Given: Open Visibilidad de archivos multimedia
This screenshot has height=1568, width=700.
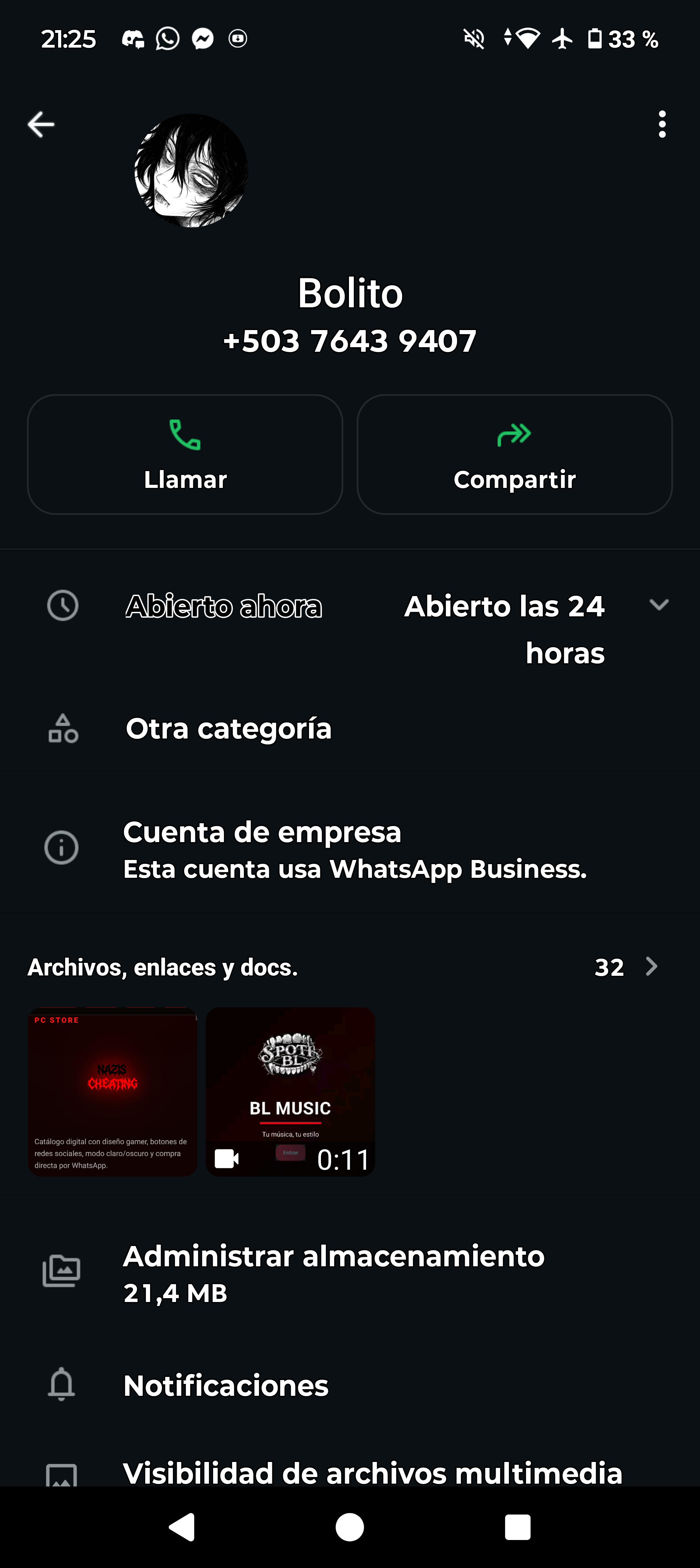Looking at the screenshot, I should [350, 1472].
